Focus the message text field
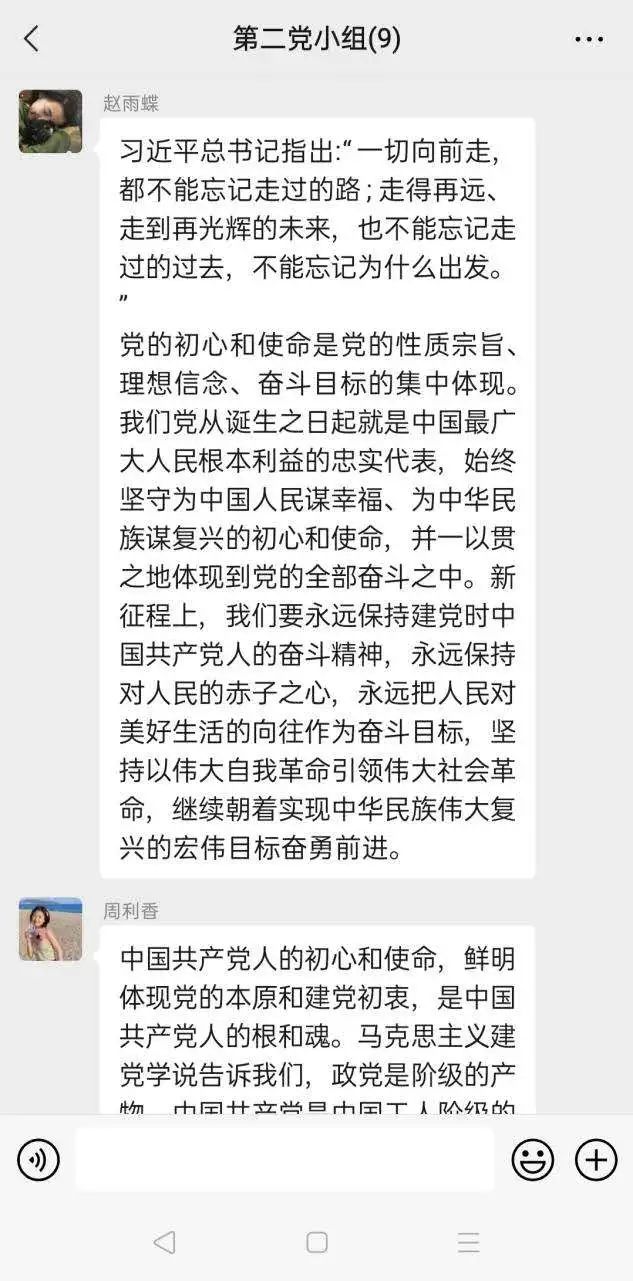 coord(285,1160)
